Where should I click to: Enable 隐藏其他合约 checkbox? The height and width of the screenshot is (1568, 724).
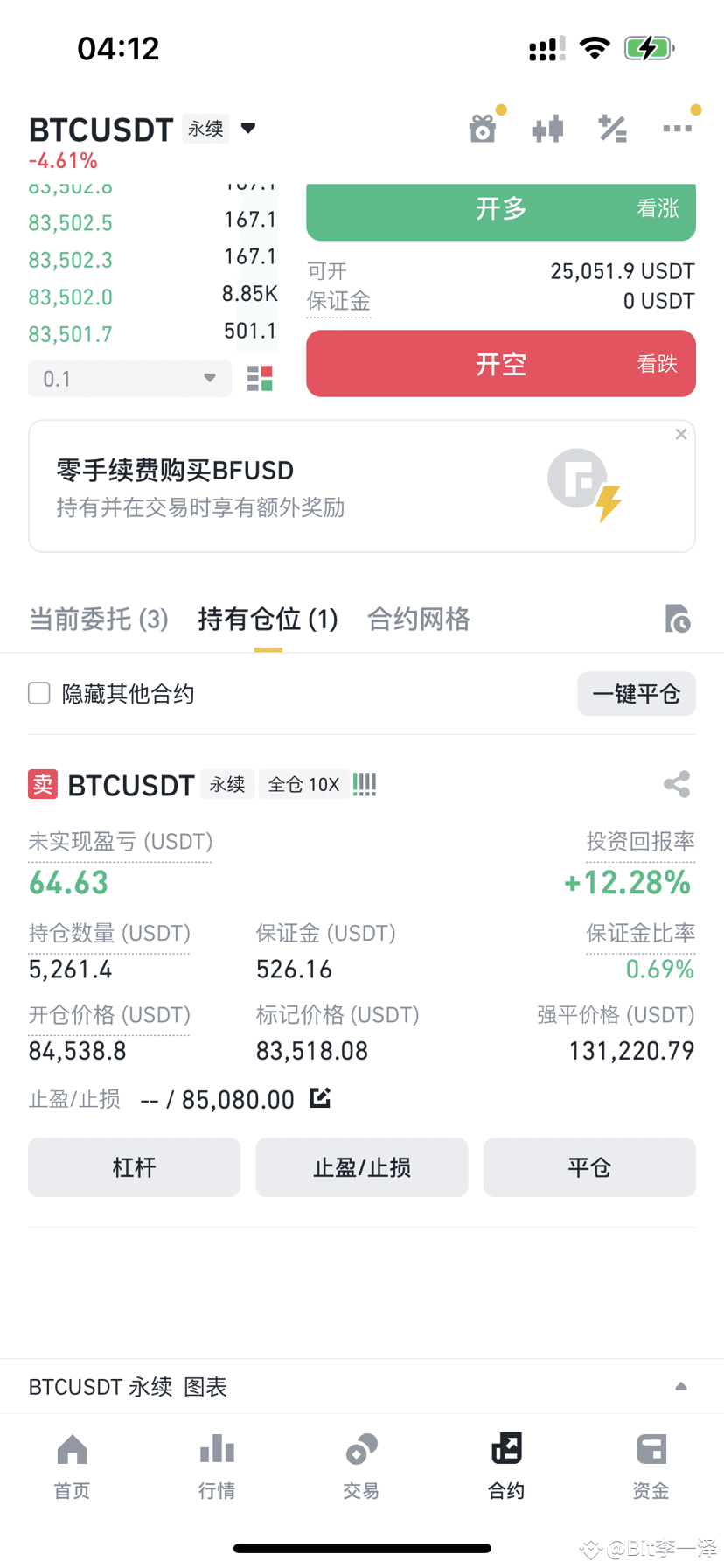pos(38,692)
